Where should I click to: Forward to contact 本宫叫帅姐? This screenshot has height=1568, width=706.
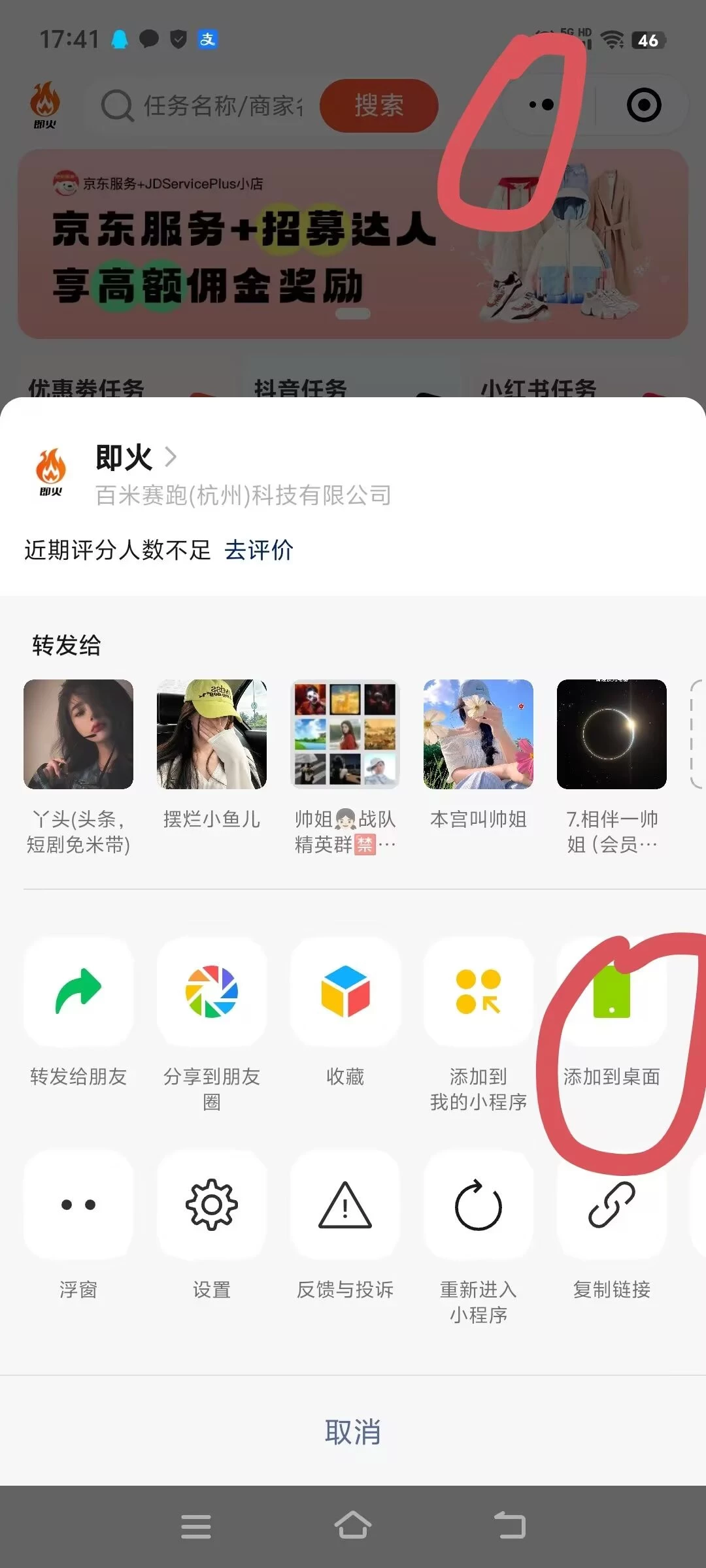(479, 734)
